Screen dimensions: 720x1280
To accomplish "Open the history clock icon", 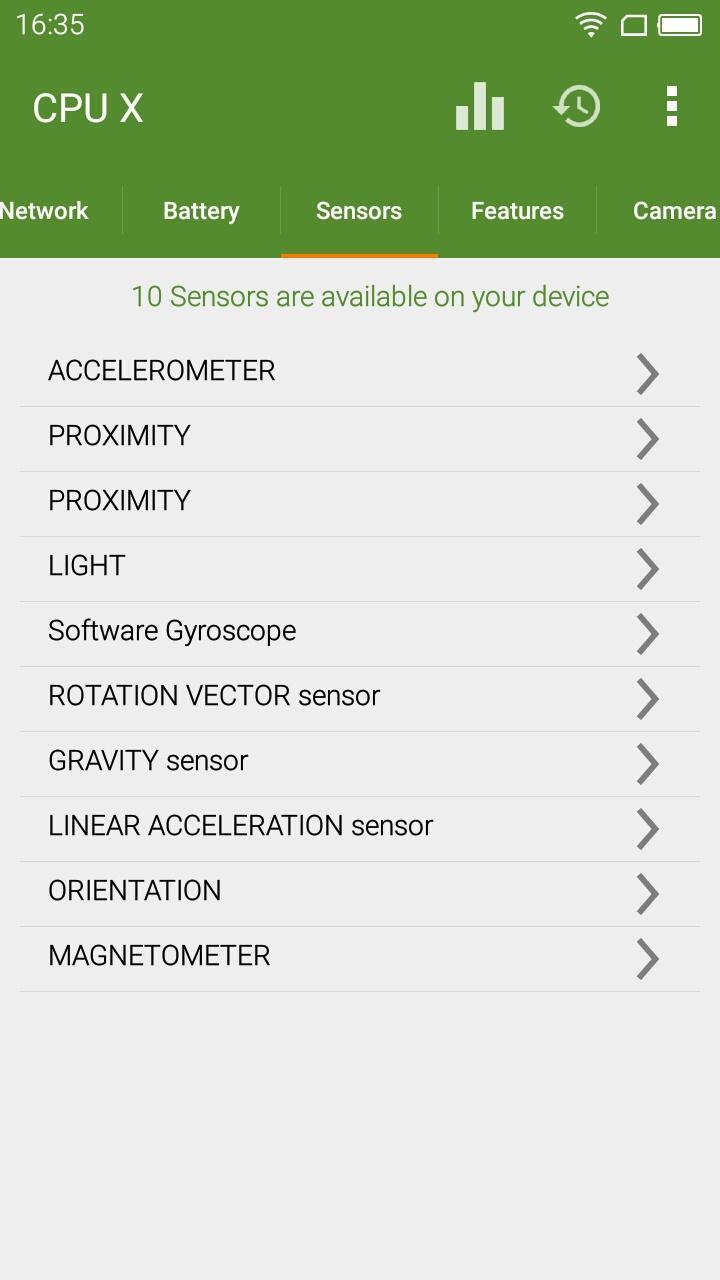I will pyautogui.click(x=577, y=107).
